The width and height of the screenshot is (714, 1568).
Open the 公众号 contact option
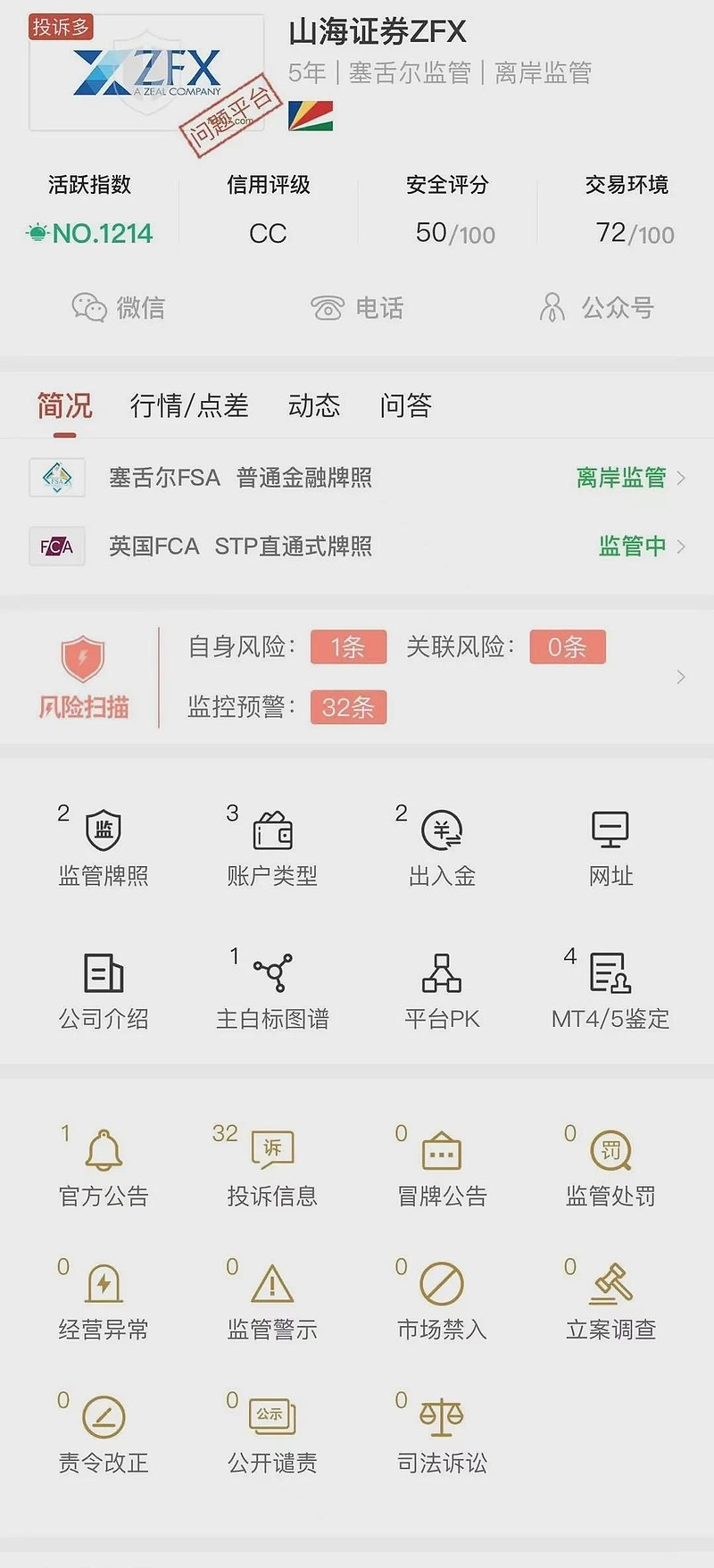(596, 307)
